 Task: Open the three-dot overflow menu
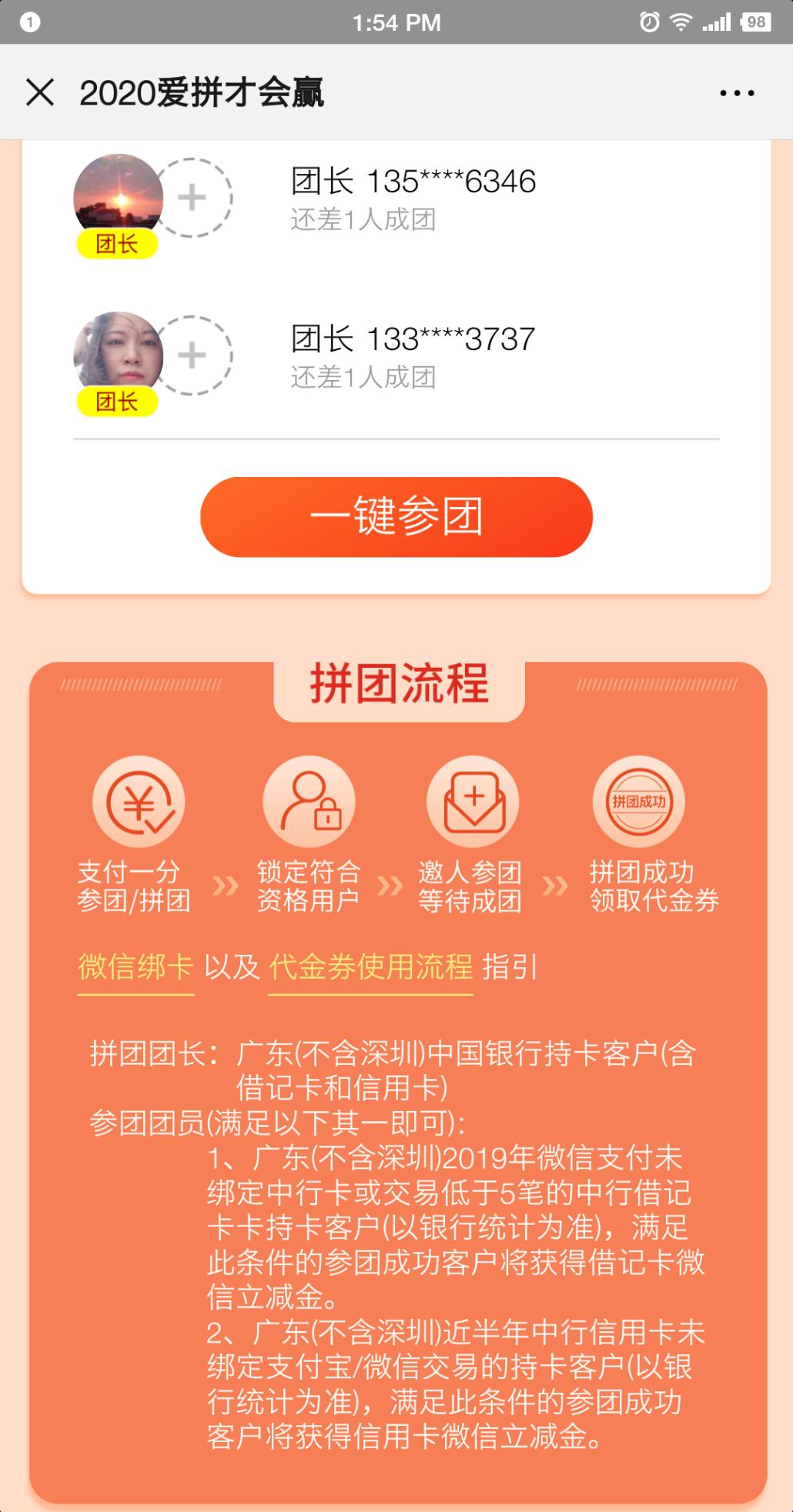736,93
